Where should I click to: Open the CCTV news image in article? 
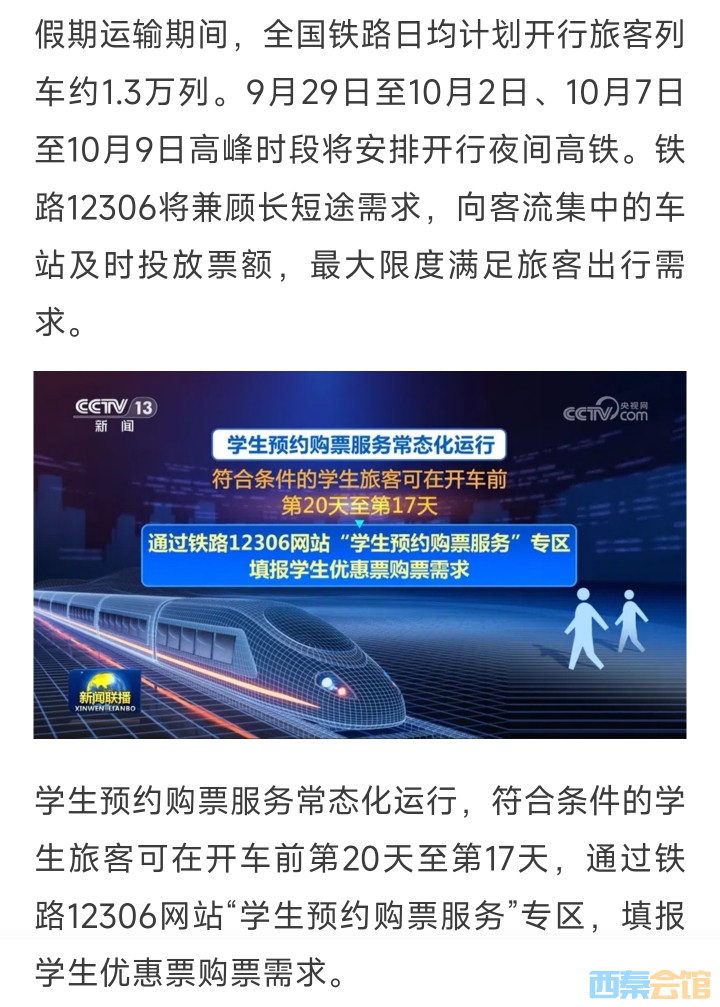coord(360,555)
